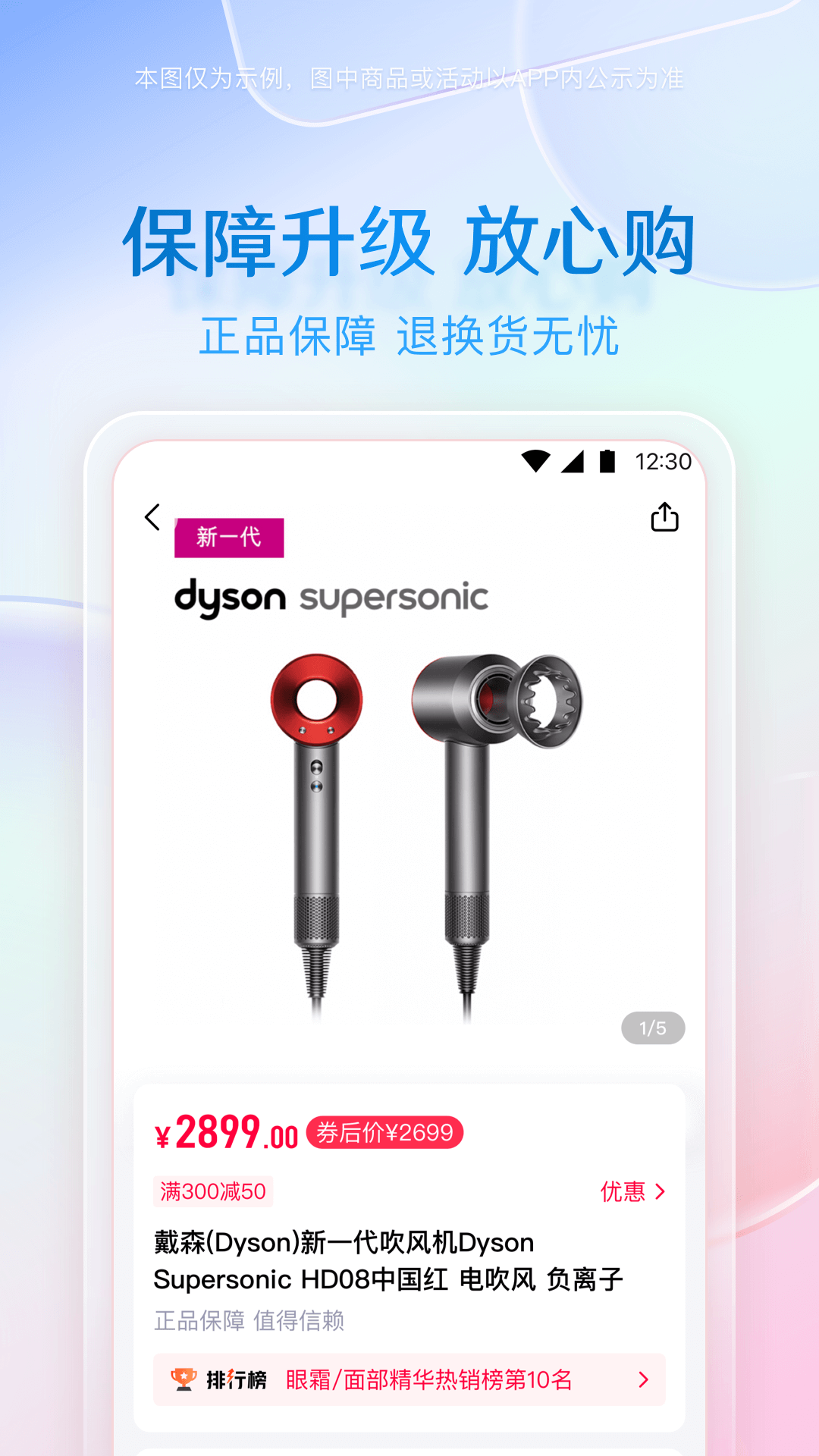Viewport: 819px width, 1456px height.
Task: Tap the share icon at top right
Action: pos(664,516)
